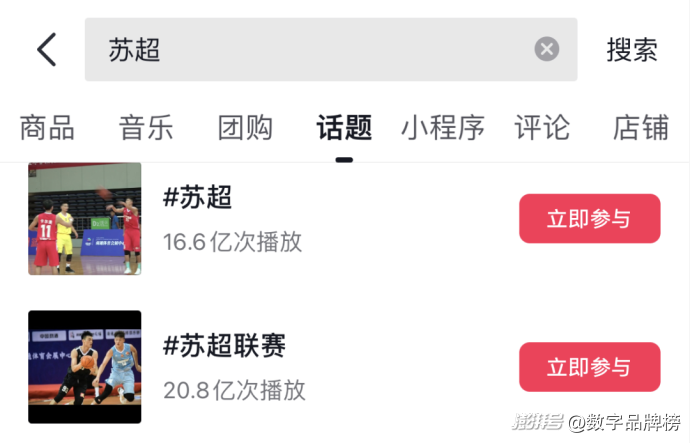Go back using the back arrow
This screenshot has width=690, height=443.
click(47, 49)
